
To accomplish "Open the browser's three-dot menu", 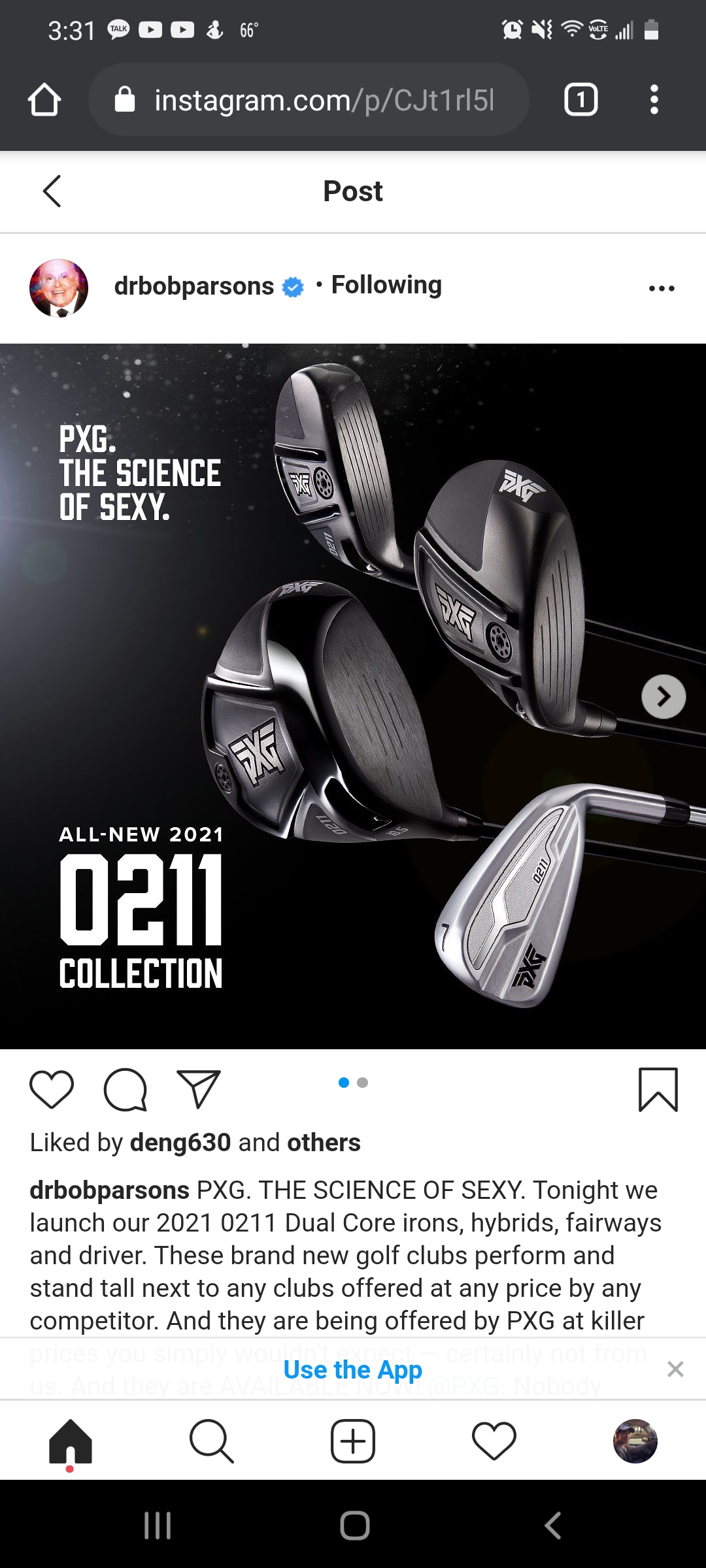I will coord(654,100).
